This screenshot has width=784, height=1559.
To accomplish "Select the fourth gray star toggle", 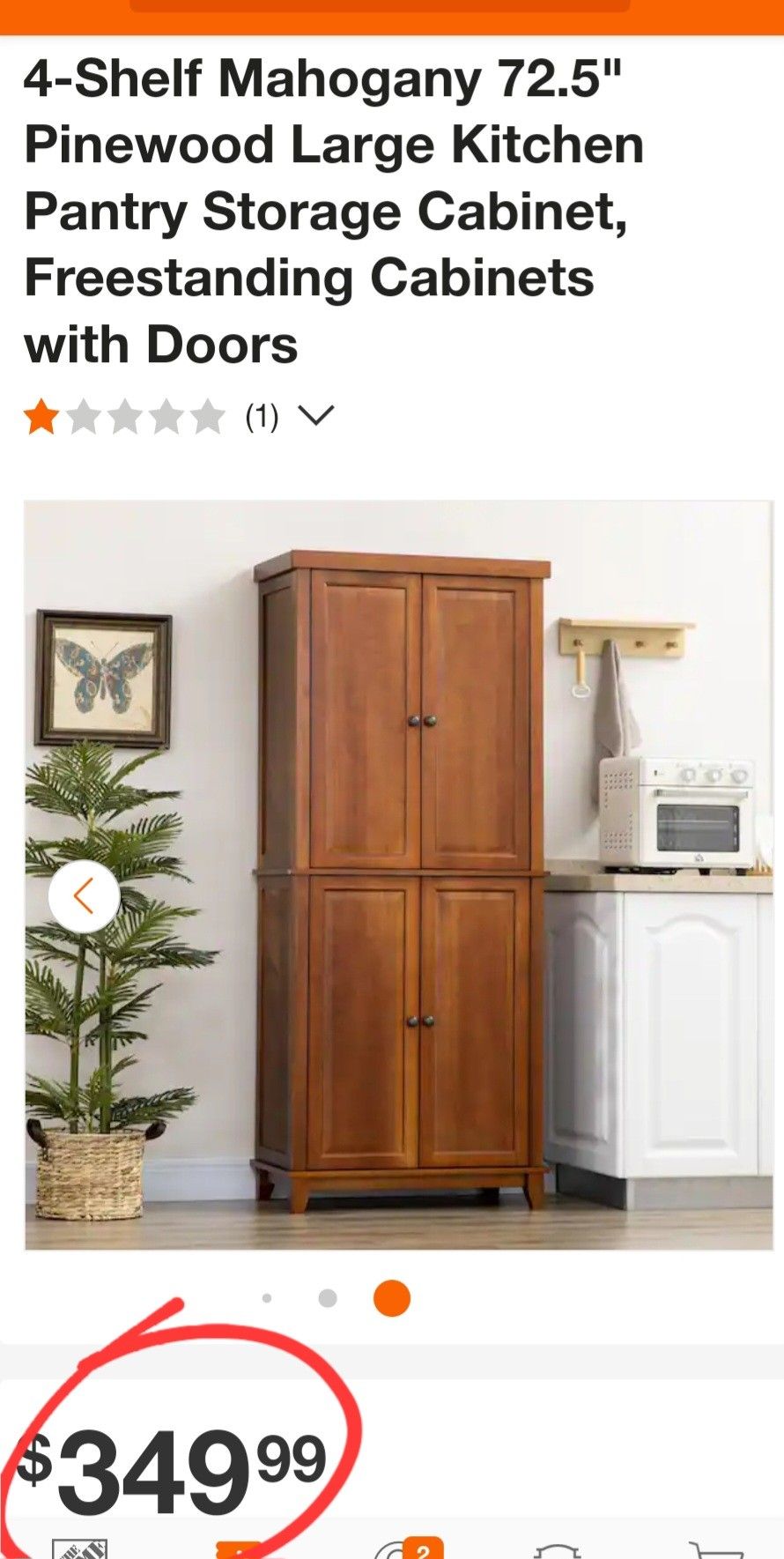I will click(166, 414).
